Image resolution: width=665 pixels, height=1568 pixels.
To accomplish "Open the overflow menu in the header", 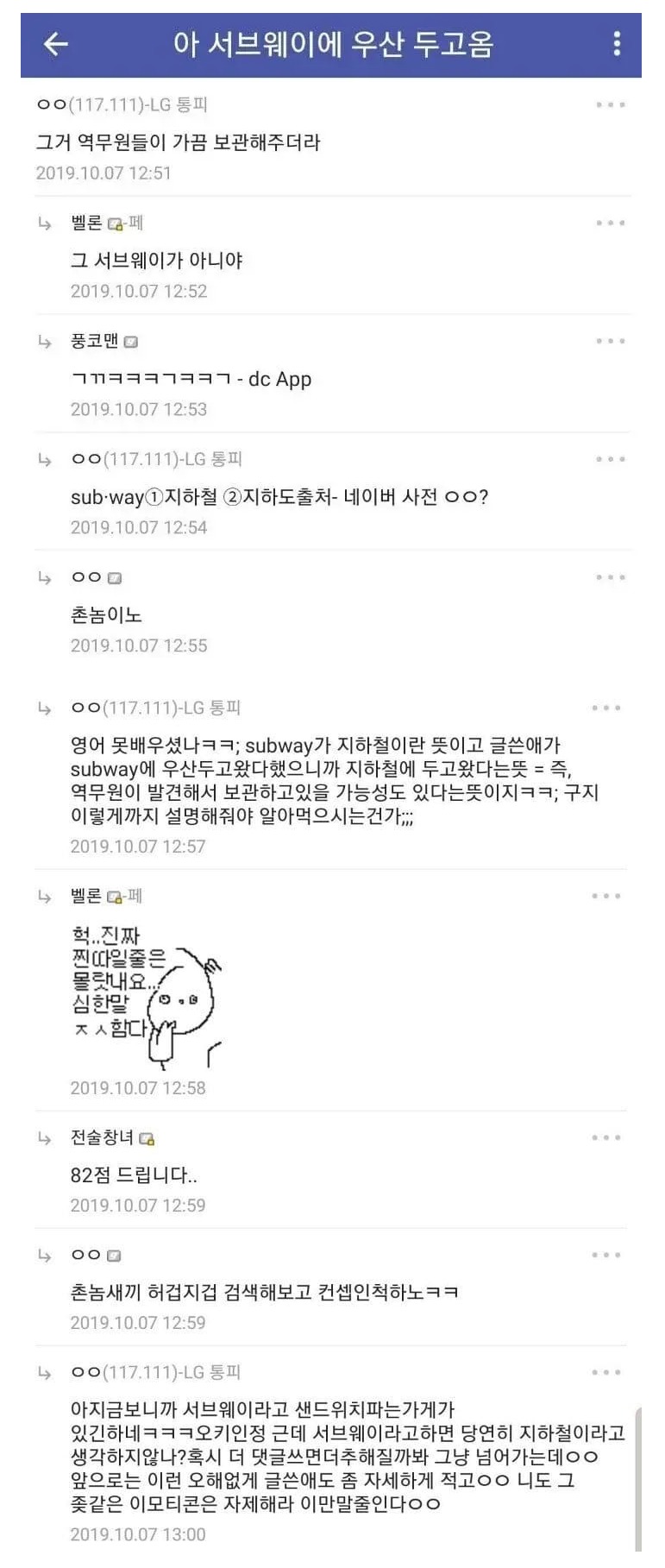I will coord(616,44).
